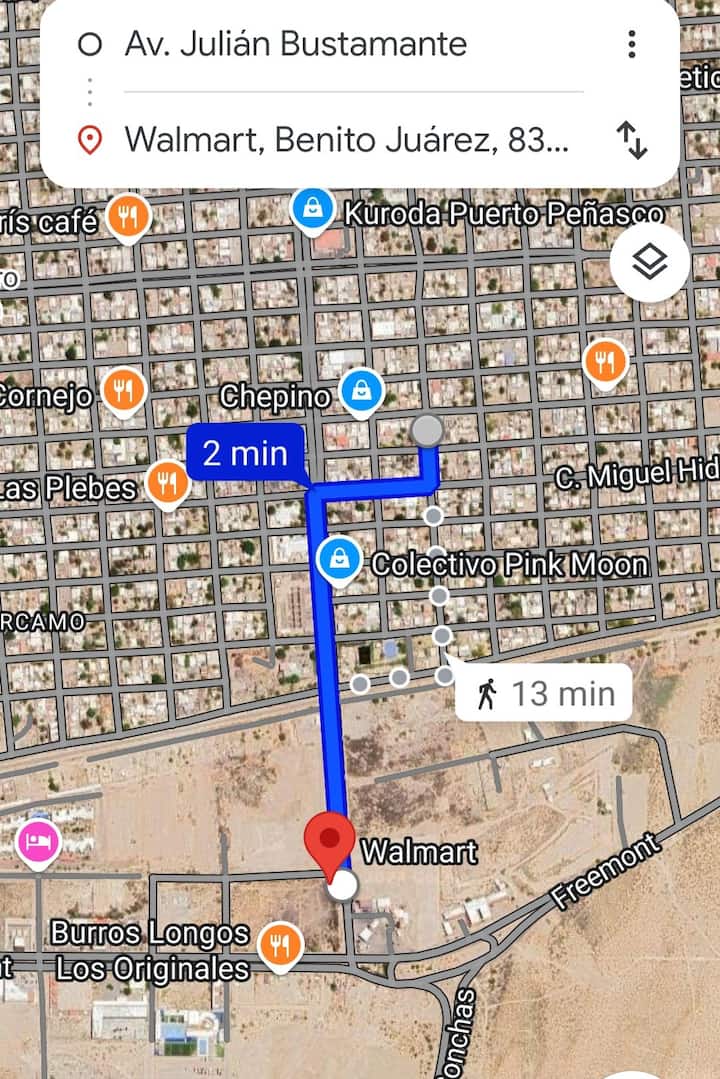Image resolution: width=720 pixels, height=1079 pixels.
Task: Open the pink hotel pin
Action: coord(38,840)
